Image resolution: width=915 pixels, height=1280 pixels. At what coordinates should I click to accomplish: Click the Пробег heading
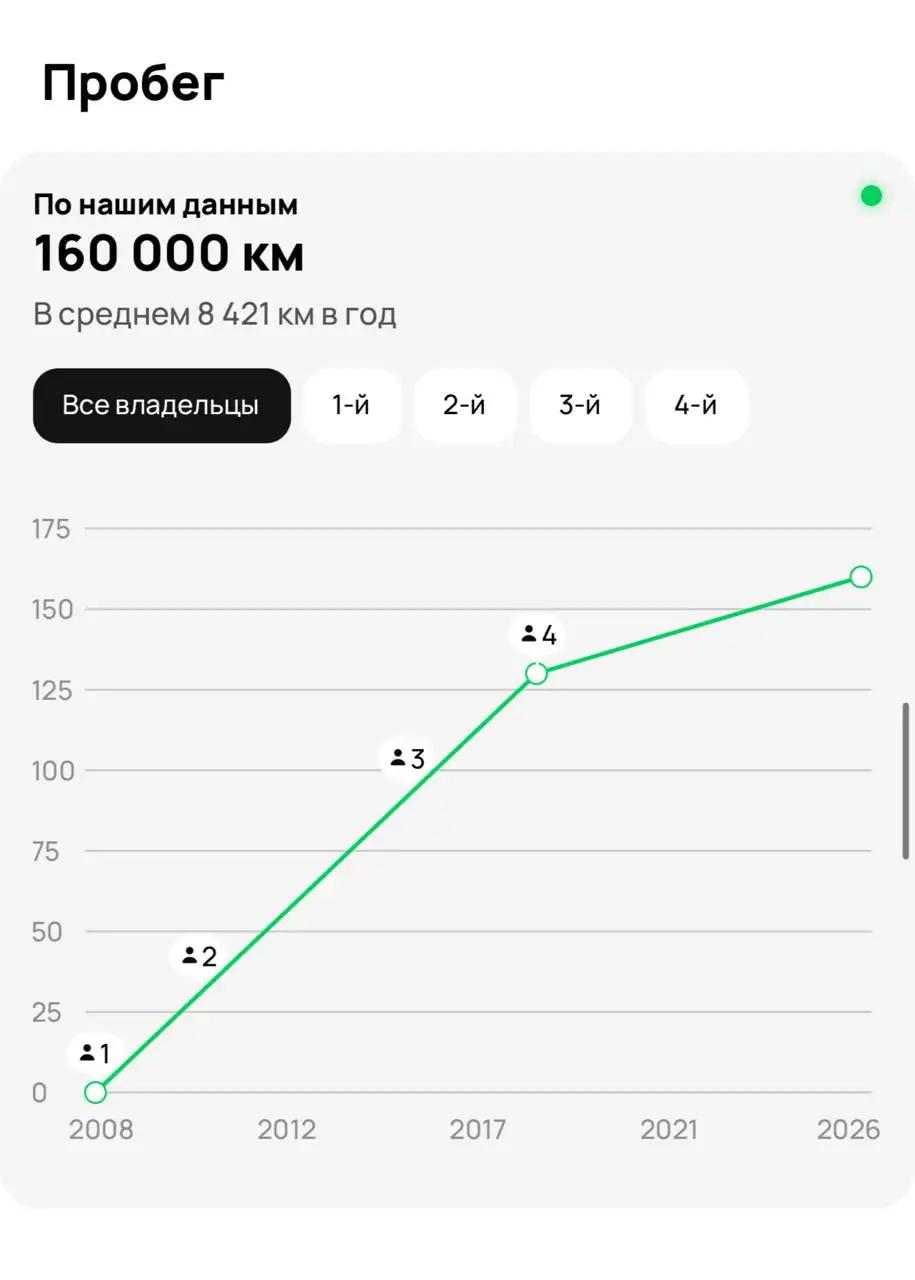pos(132,83)
